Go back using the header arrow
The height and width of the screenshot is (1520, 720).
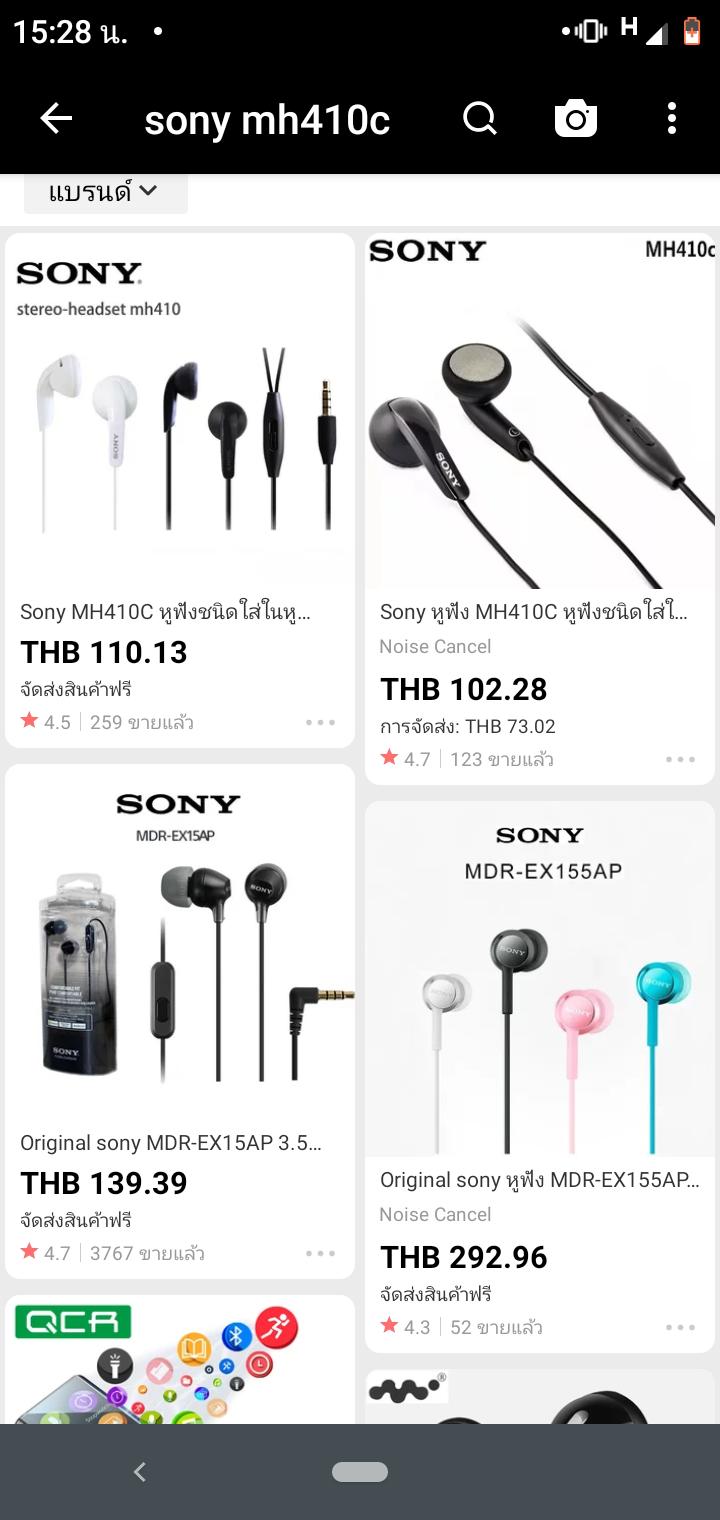pos(56,119)
